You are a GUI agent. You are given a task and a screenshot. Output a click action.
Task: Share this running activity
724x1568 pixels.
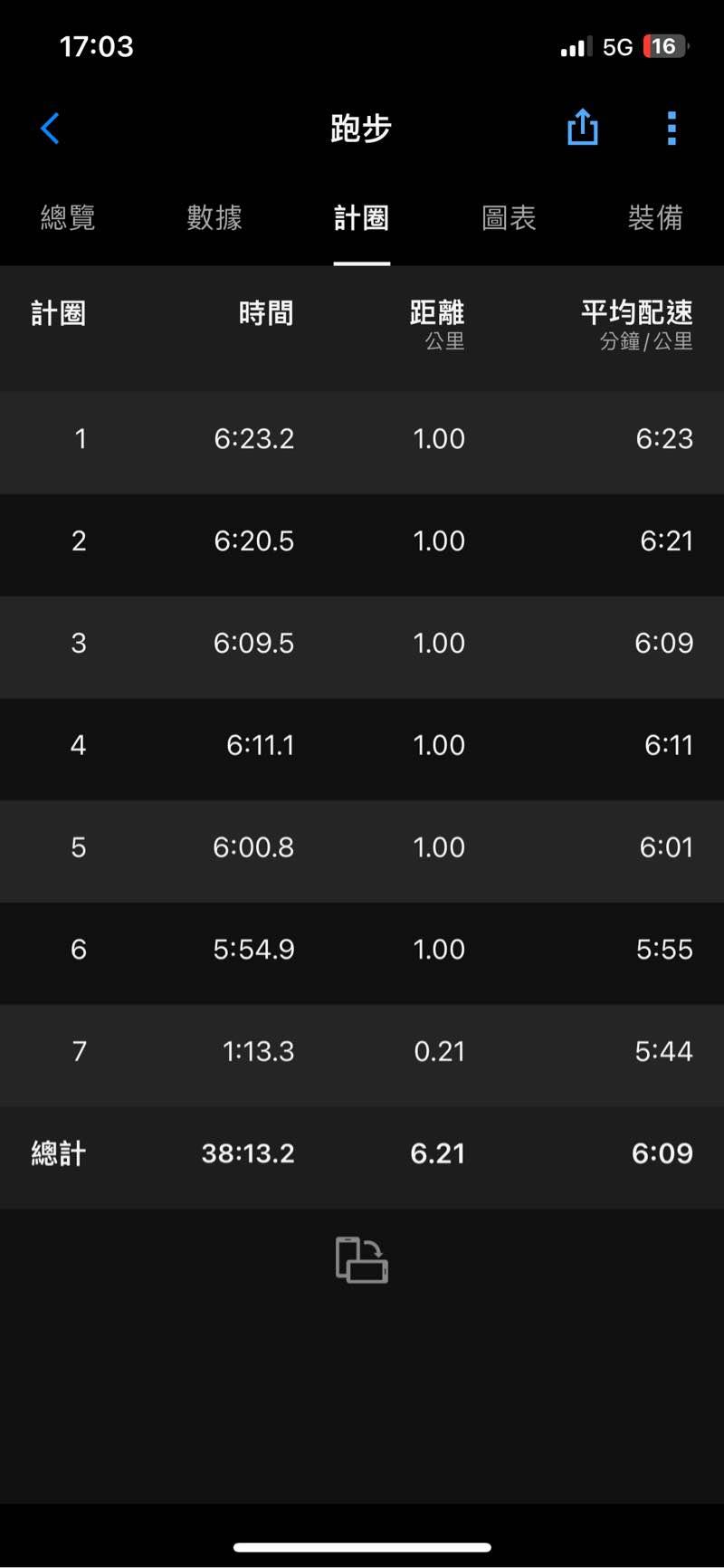pyautogui.click(x=582, y=128)
